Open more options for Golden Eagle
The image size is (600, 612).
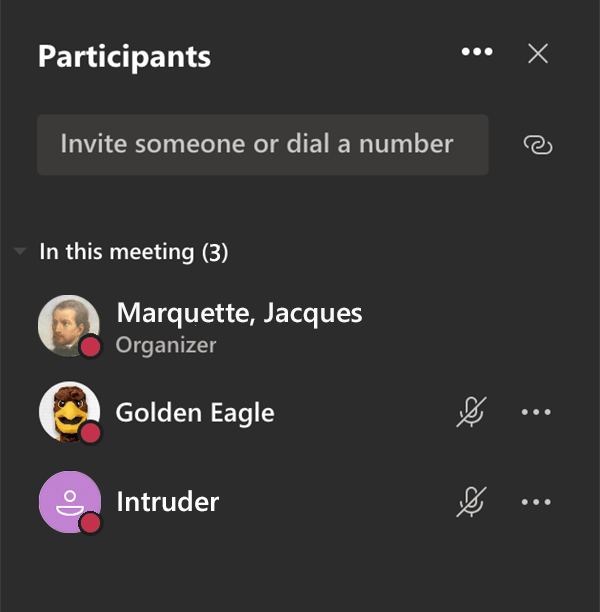pyautogui.click(x=536, y=412)
